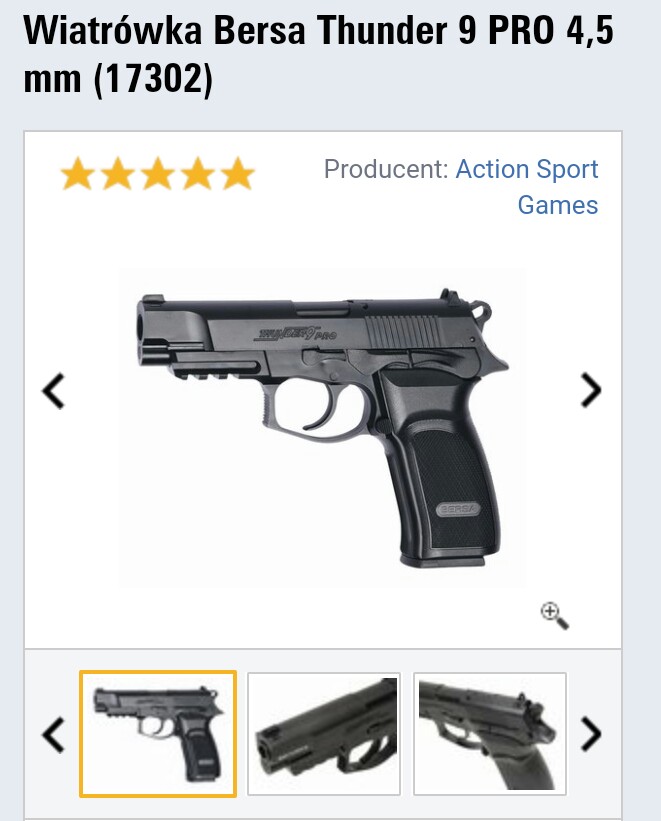661x821 pixels.
Task: Select the second thumbnail showing the barrel close-up
Action: [324, 734]
